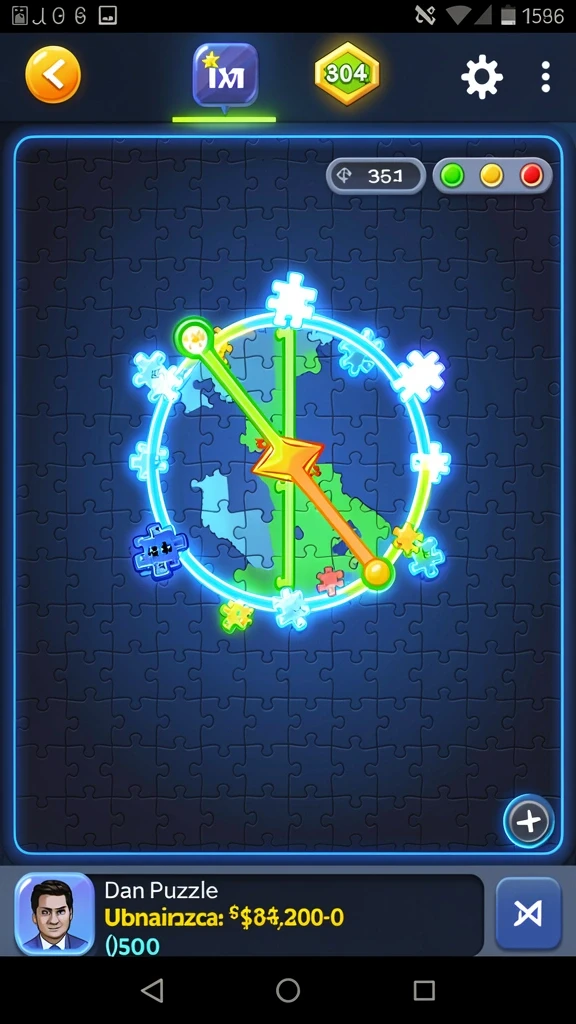Screen dimensions: 576x1024
Task: Tap the round plus button
Action: (x=528, y=821)
